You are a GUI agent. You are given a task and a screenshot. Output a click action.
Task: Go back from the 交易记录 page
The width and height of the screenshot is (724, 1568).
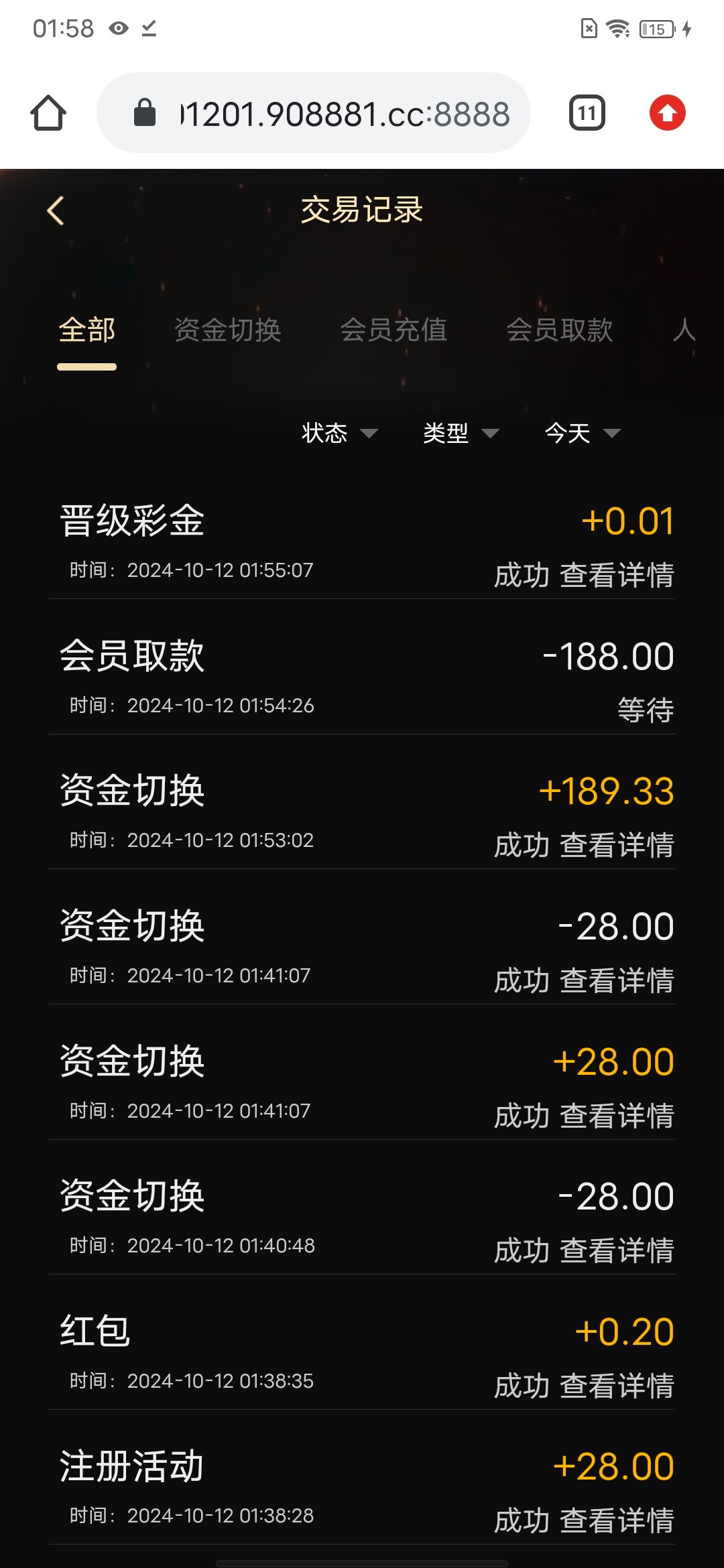(x=56, y=210)
